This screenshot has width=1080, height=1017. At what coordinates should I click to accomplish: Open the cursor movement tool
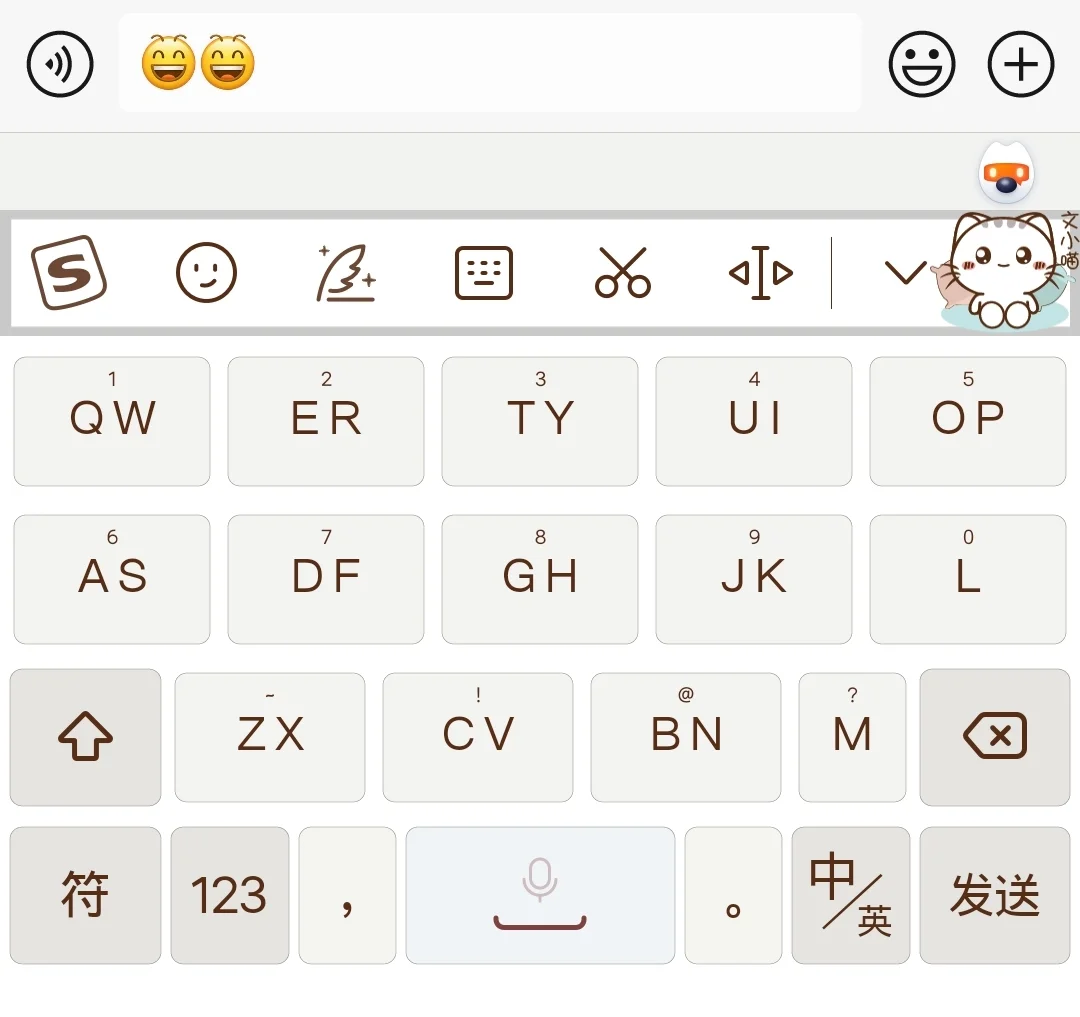761,272
